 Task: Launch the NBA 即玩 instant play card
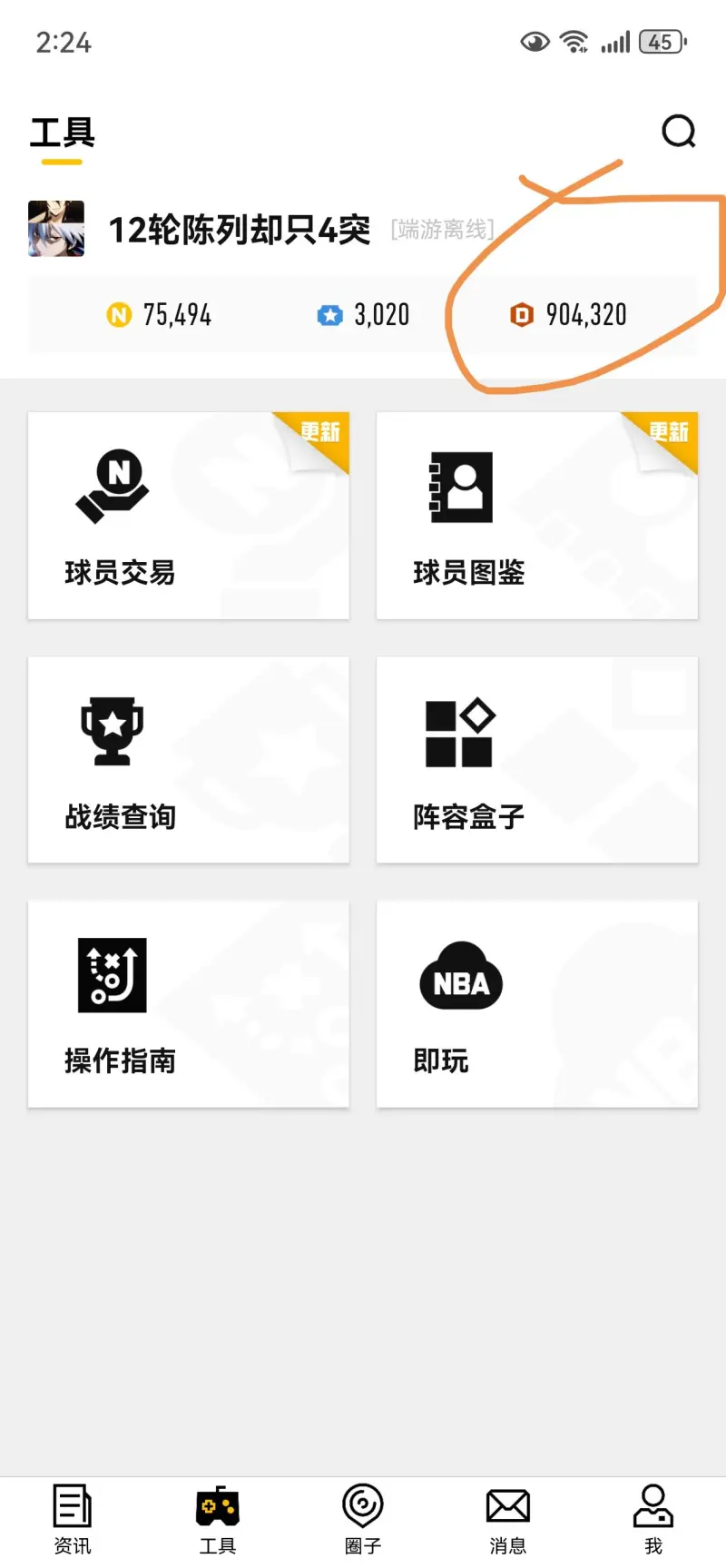coord(536,1003)
